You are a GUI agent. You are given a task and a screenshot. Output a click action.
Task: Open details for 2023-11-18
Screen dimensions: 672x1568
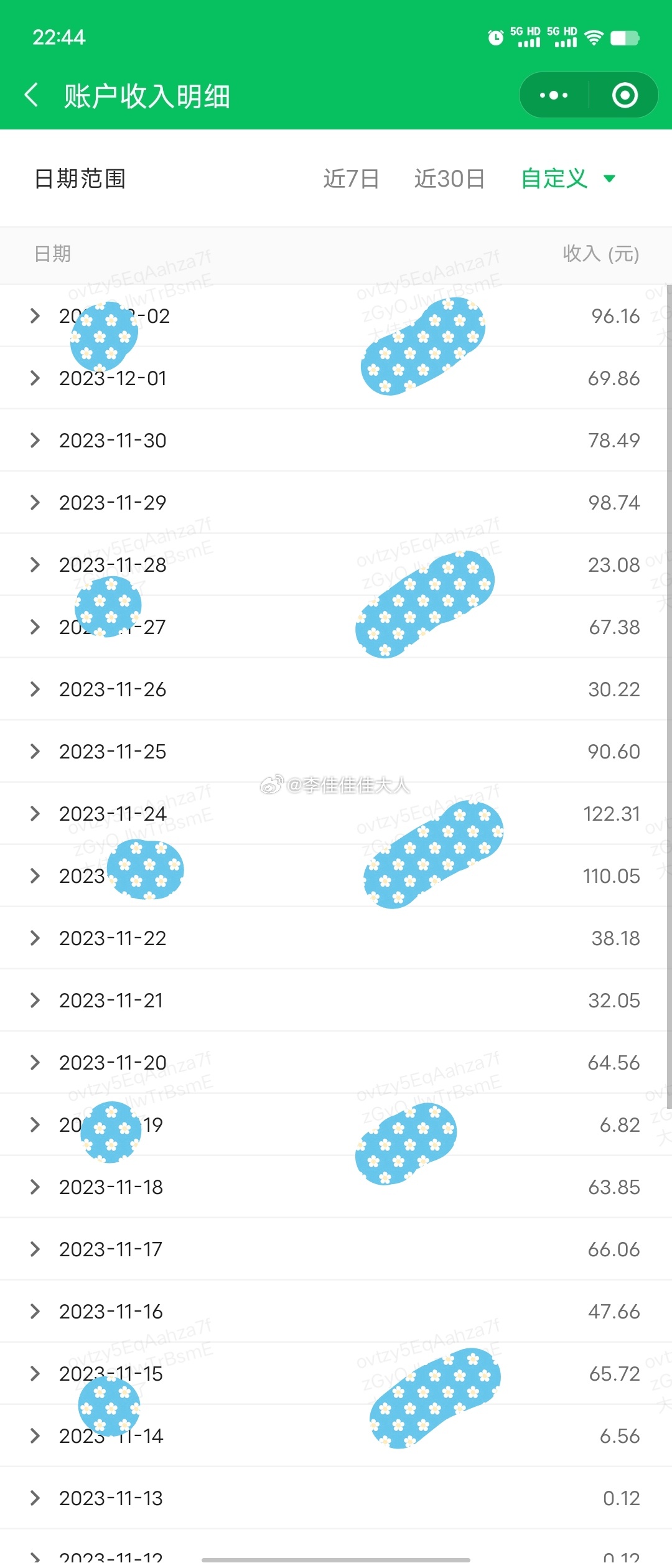pyautogui.click(x=35, y=1187)
